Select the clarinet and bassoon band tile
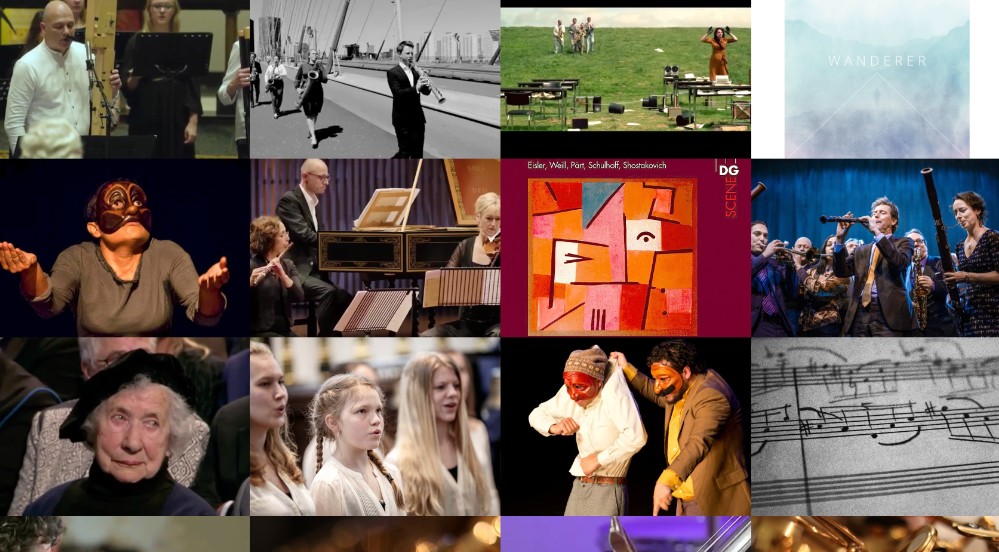 [875, 247]
